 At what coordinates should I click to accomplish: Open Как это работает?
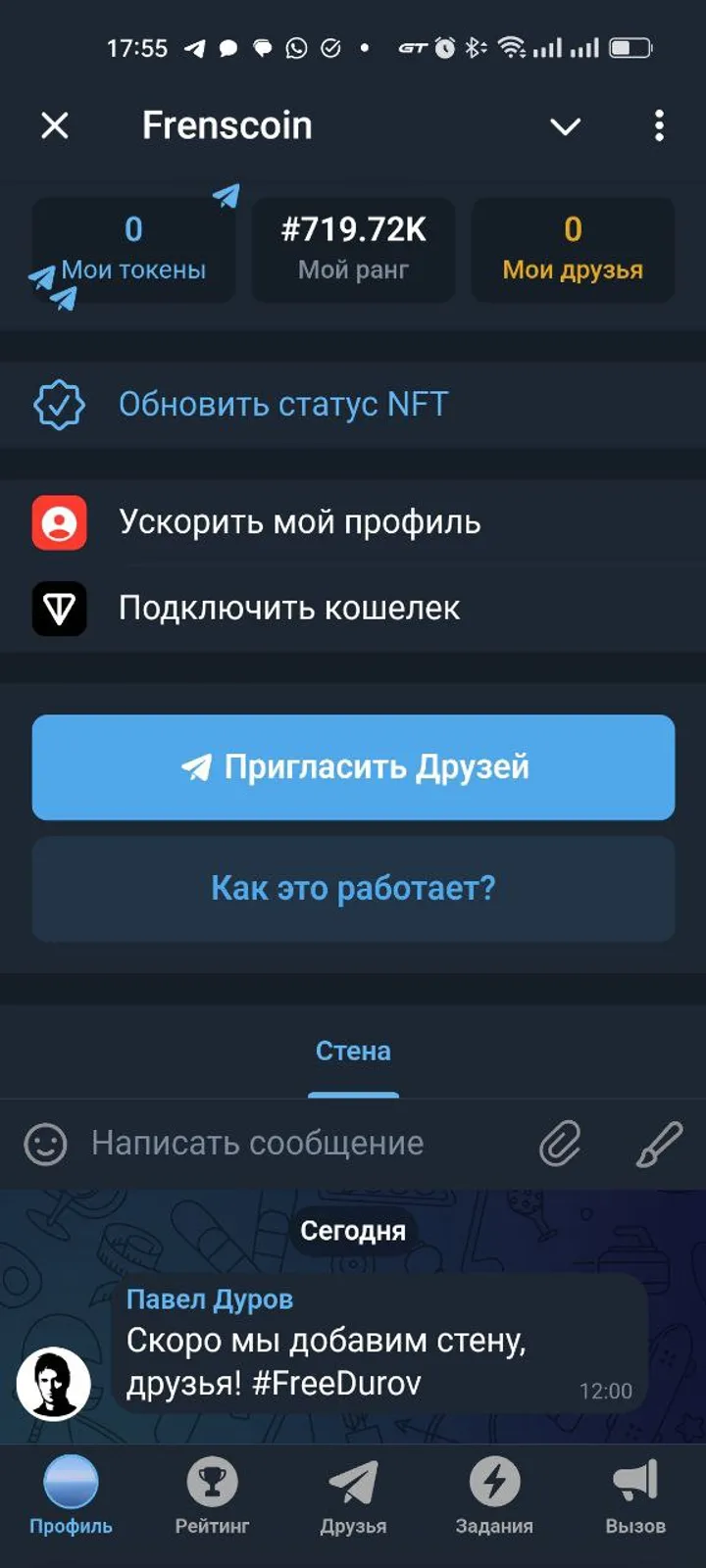(353, 889)
